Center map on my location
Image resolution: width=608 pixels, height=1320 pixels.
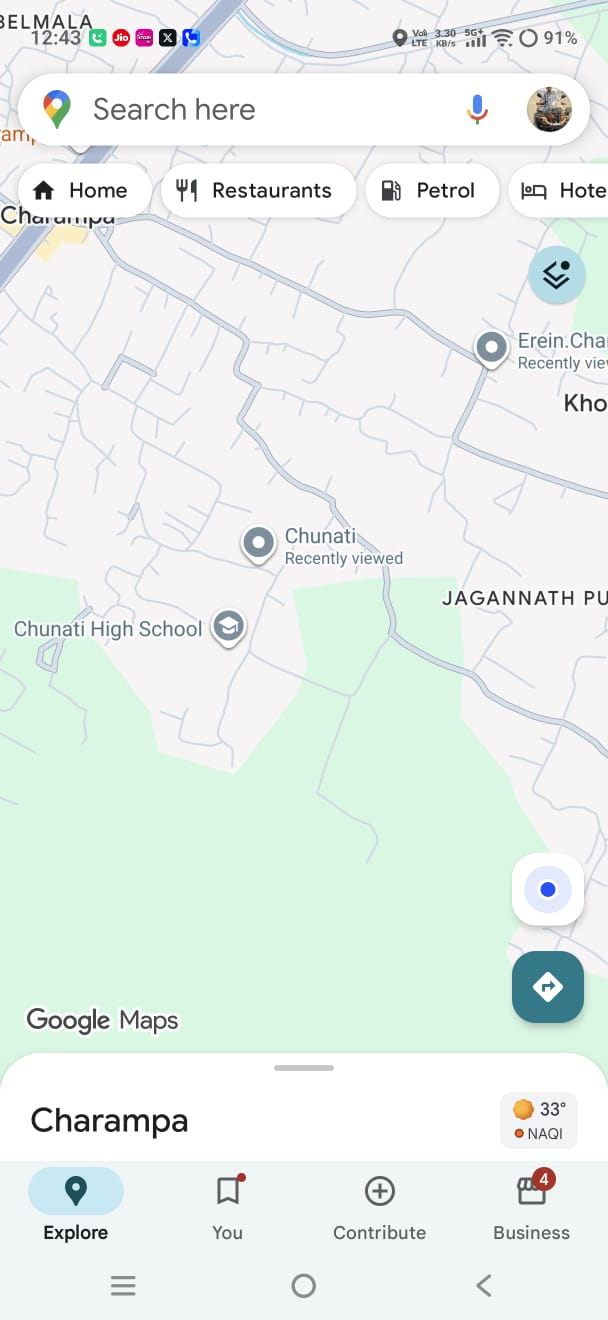coord(547,889)
